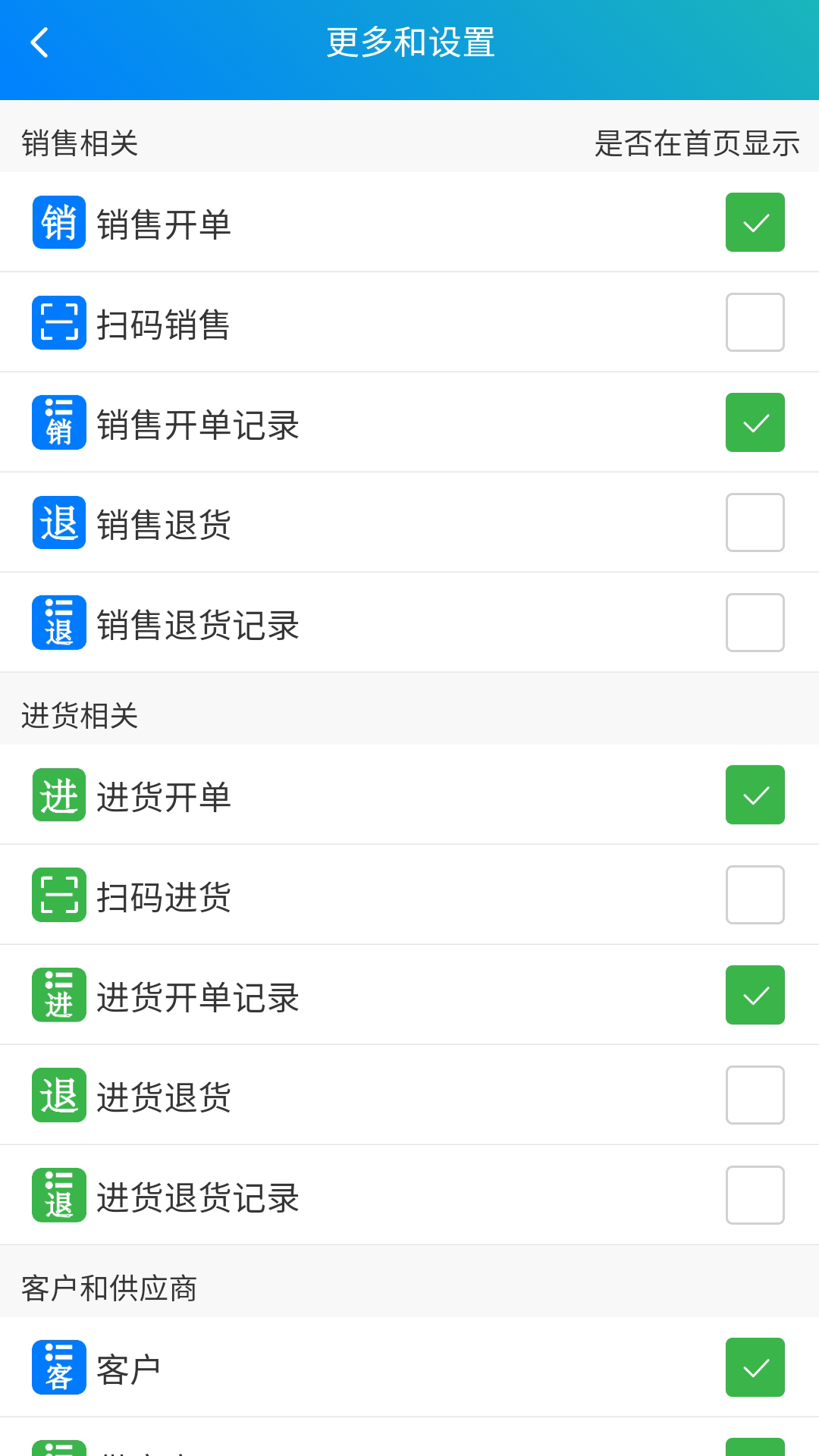
Task: Enable 销售退货记录 homepage display
Action: (755, 622)
